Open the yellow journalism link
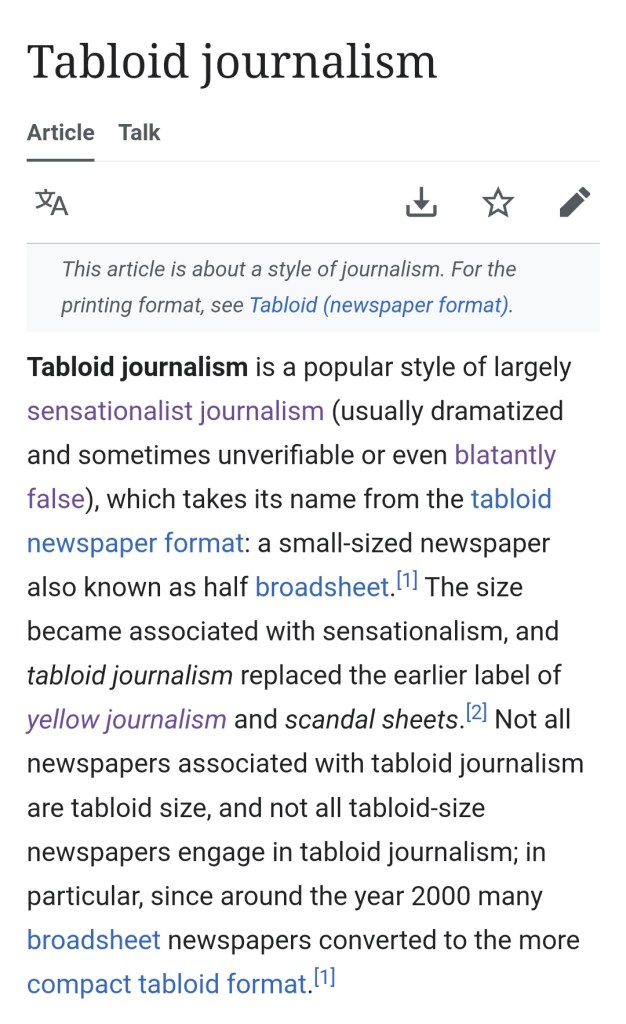This screenshot has height=1024, width=626. 127,719
